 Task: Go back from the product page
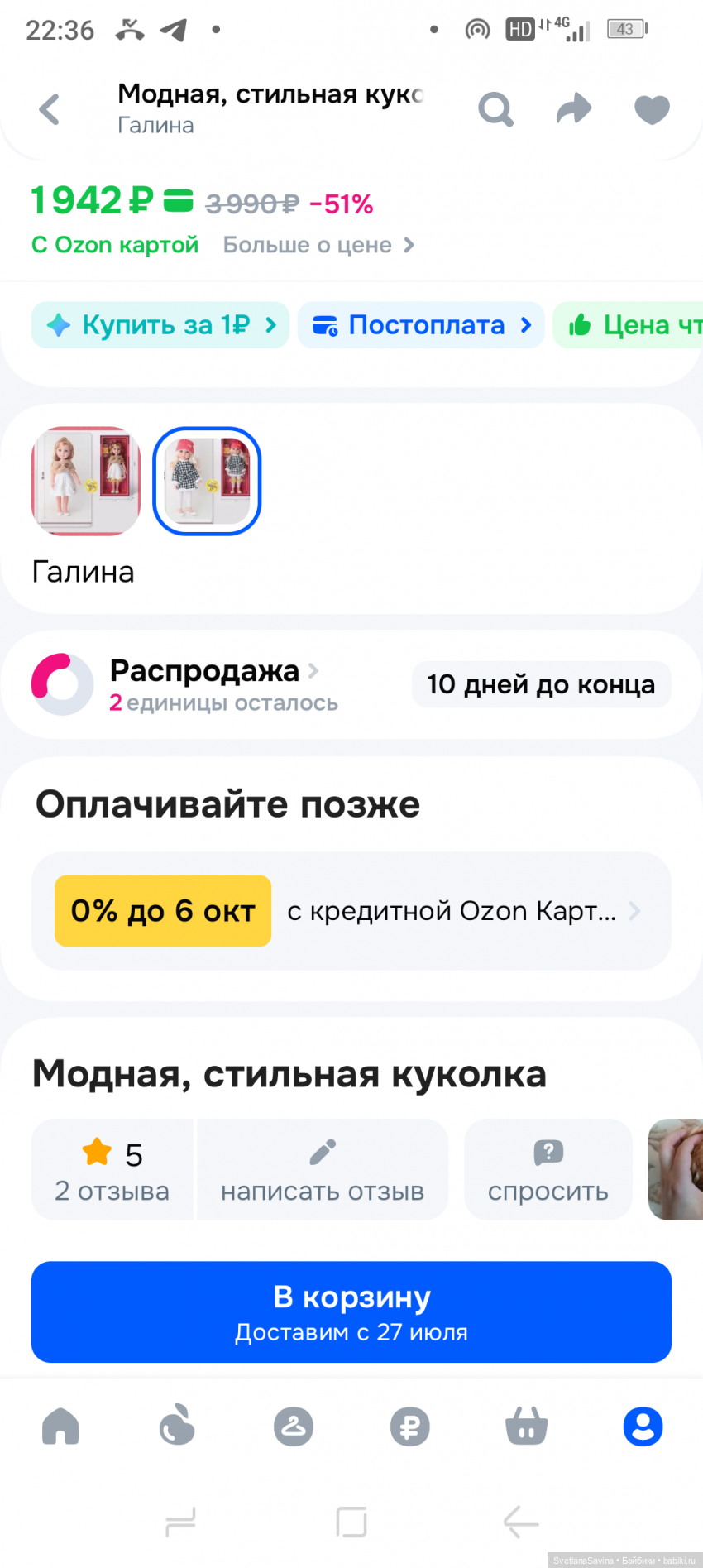(50, 109)
